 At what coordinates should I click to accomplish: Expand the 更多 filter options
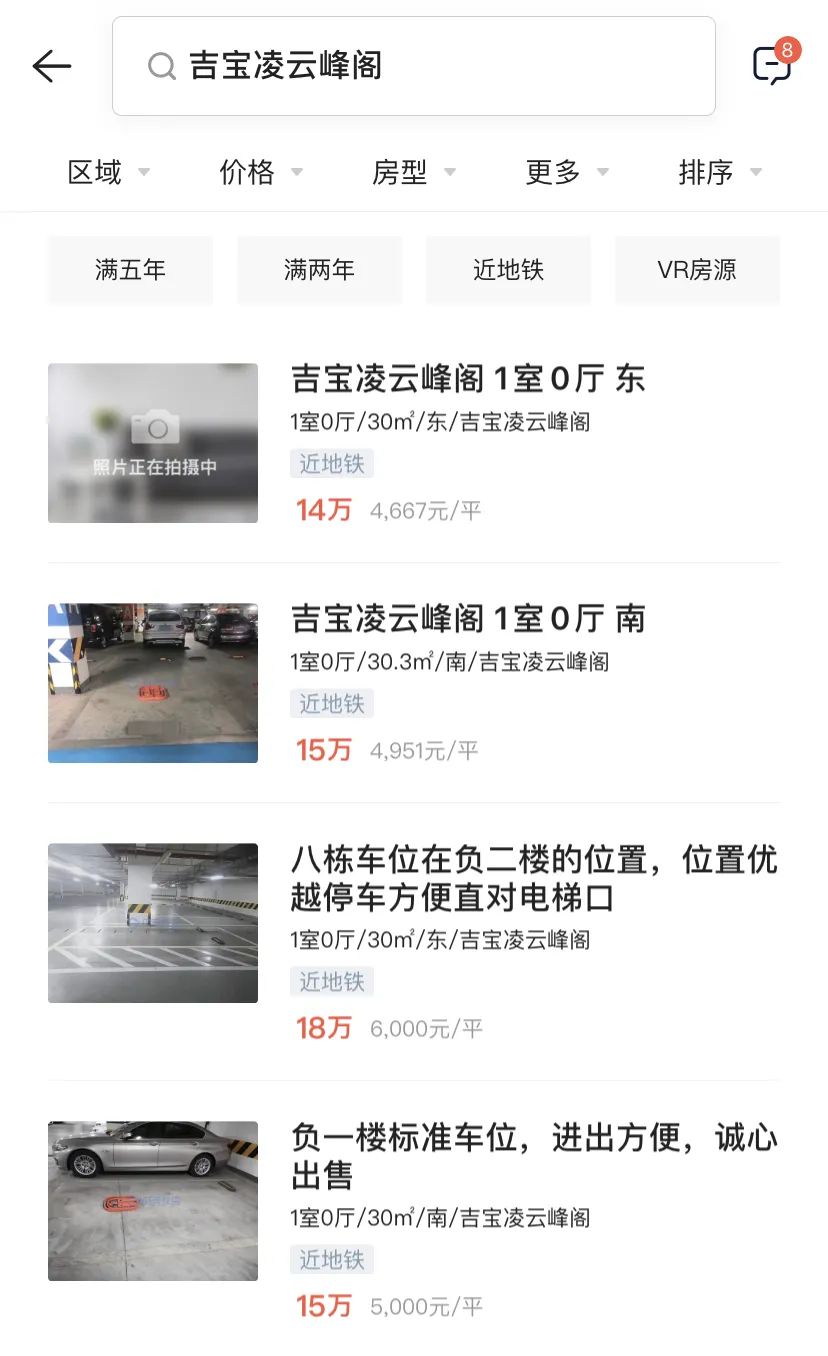pyautogui.click(x=566, y=172)
